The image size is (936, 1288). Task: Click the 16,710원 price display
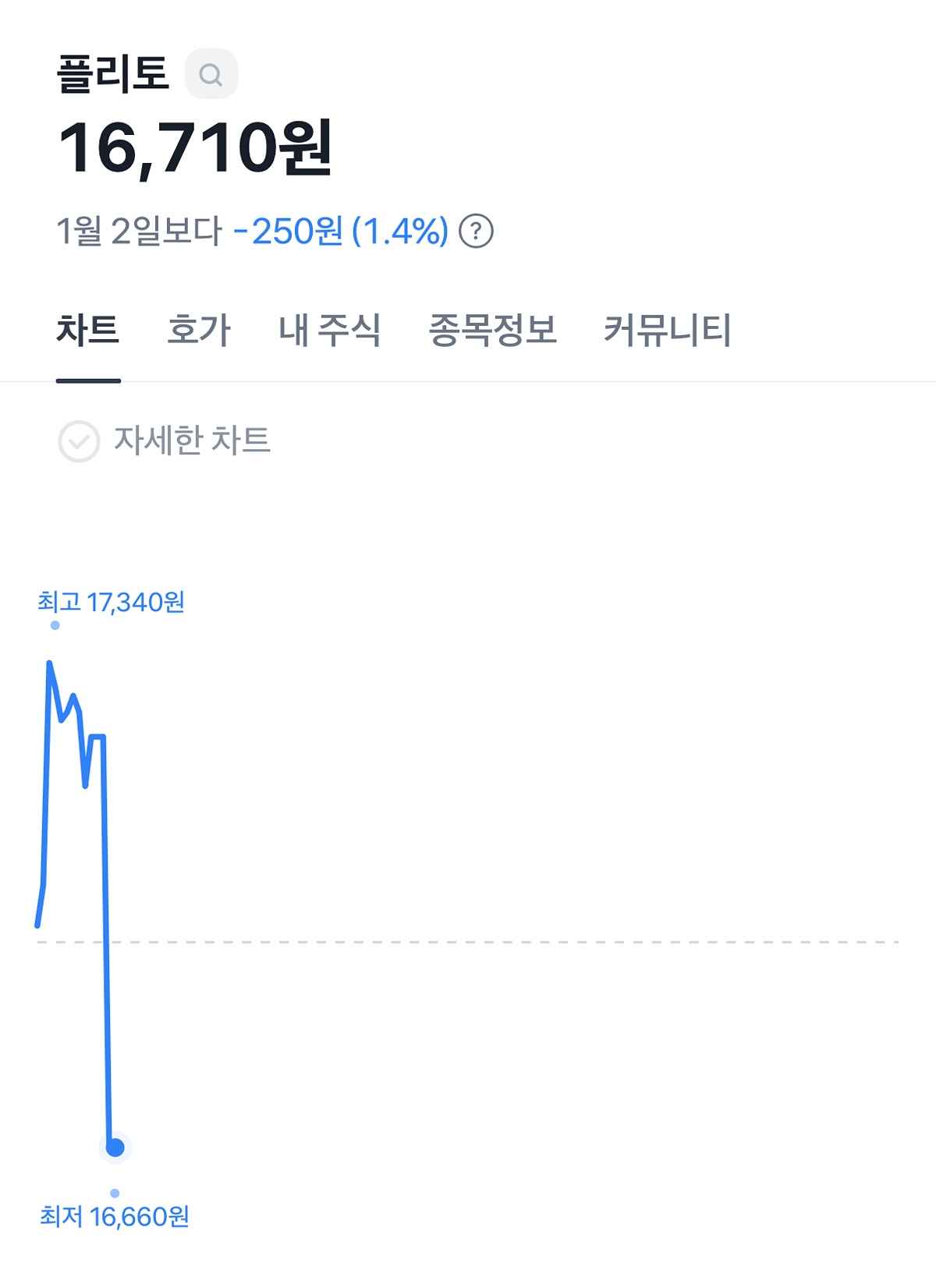[x=195, y=150]
